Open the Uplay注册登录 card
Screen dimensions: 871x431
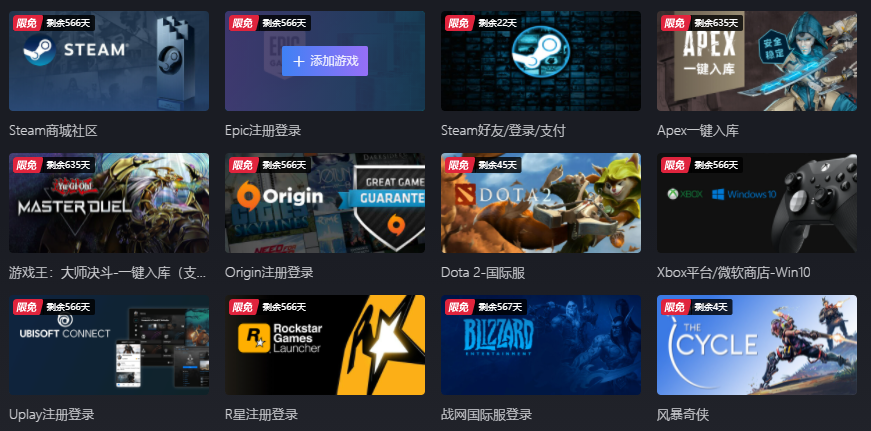(x=109, y=345)
